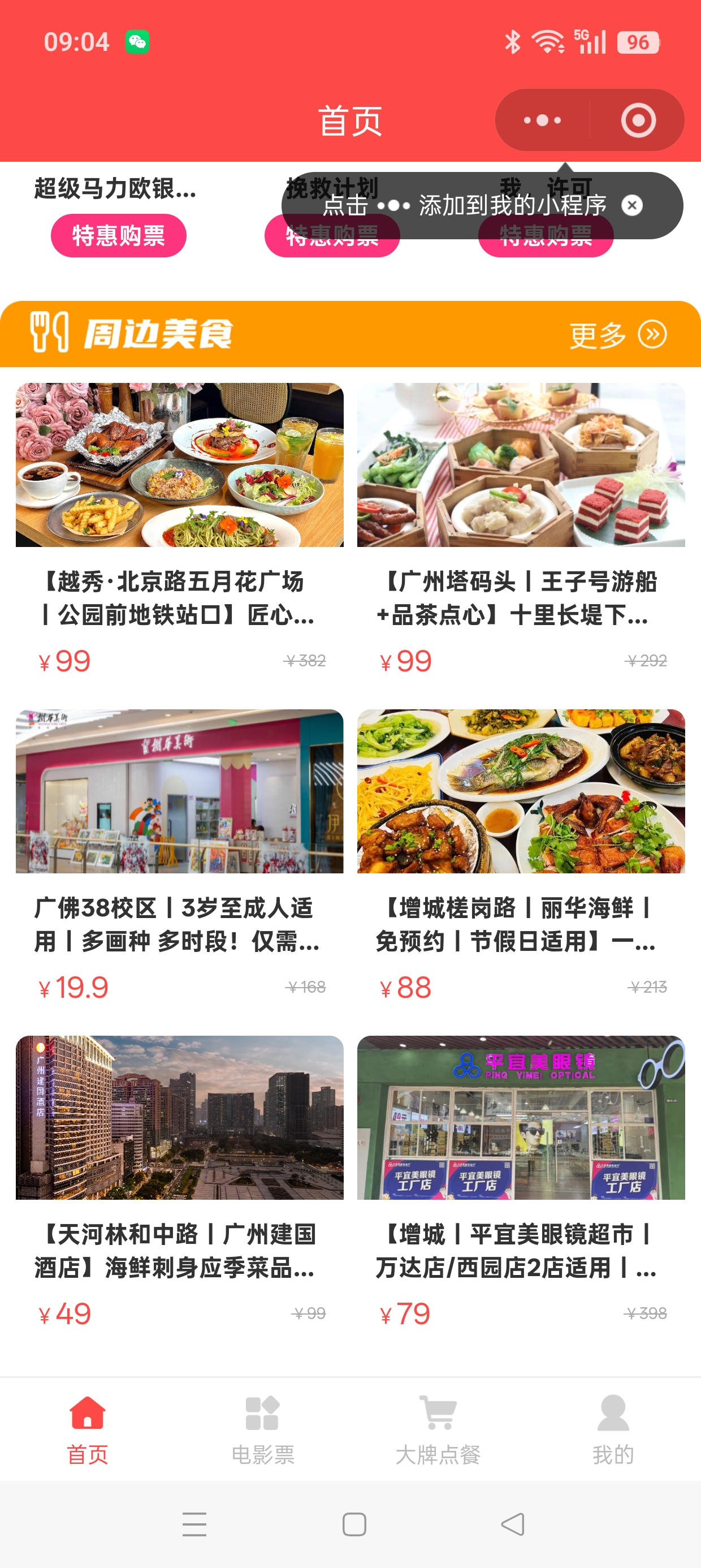
Task: Switch to the 首页 tab
Action: click(x=87, y=1455)
